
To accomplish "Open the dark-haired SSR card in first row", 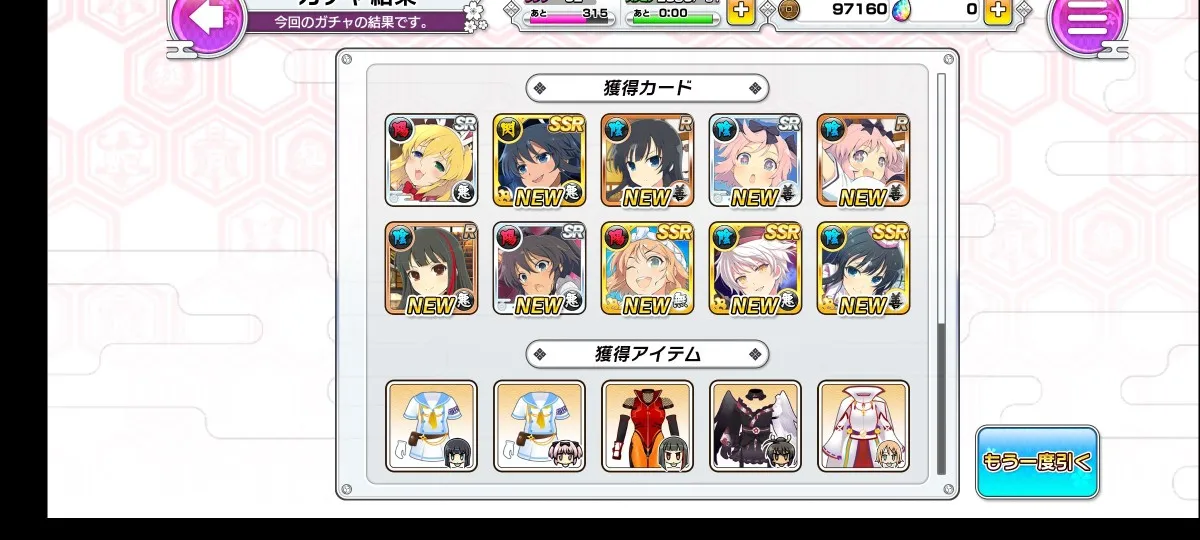I will click(x=539, y=160).
